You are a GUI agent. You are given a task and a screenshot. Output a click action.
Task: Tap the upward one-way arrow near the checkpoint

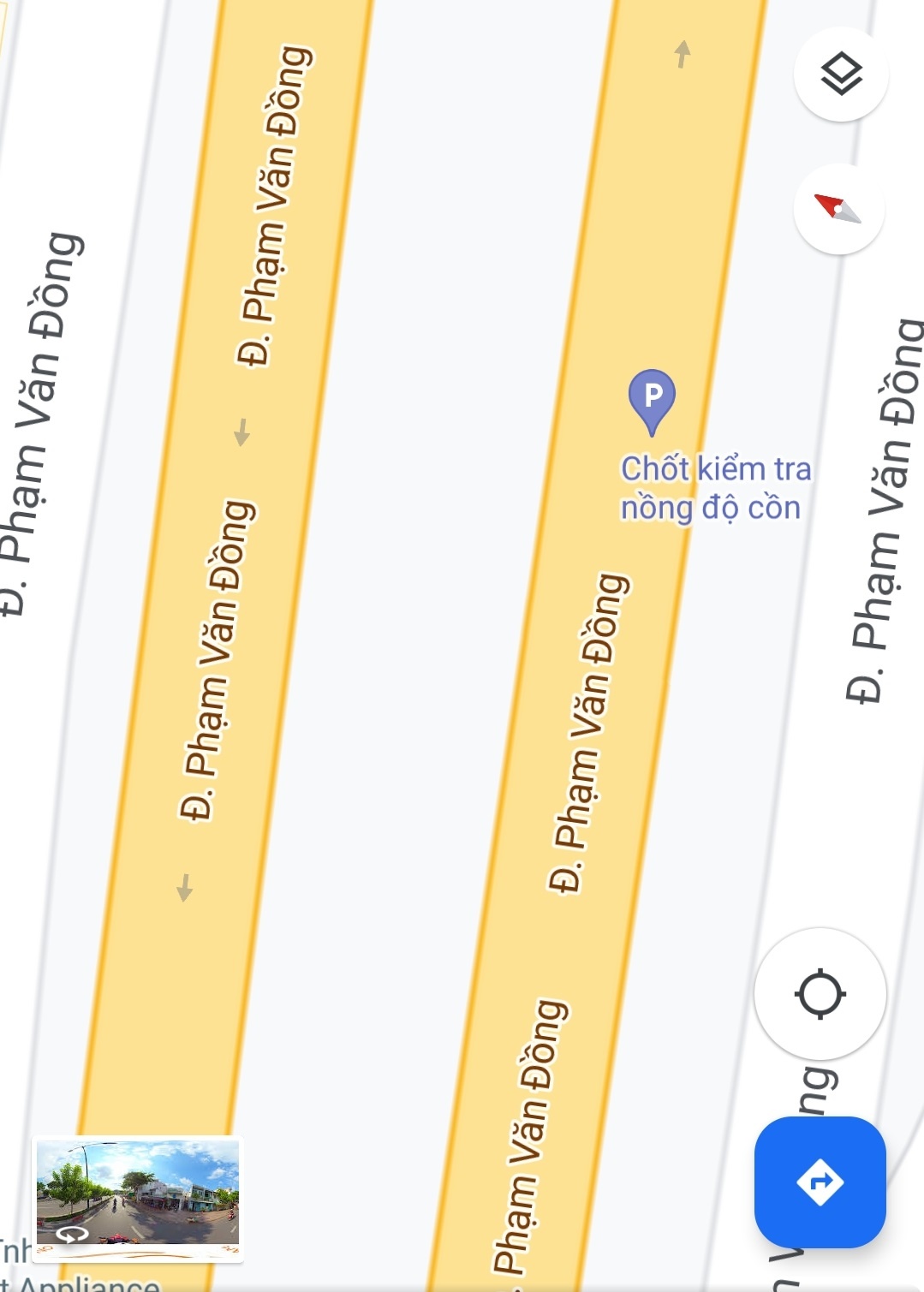(681, 56)
